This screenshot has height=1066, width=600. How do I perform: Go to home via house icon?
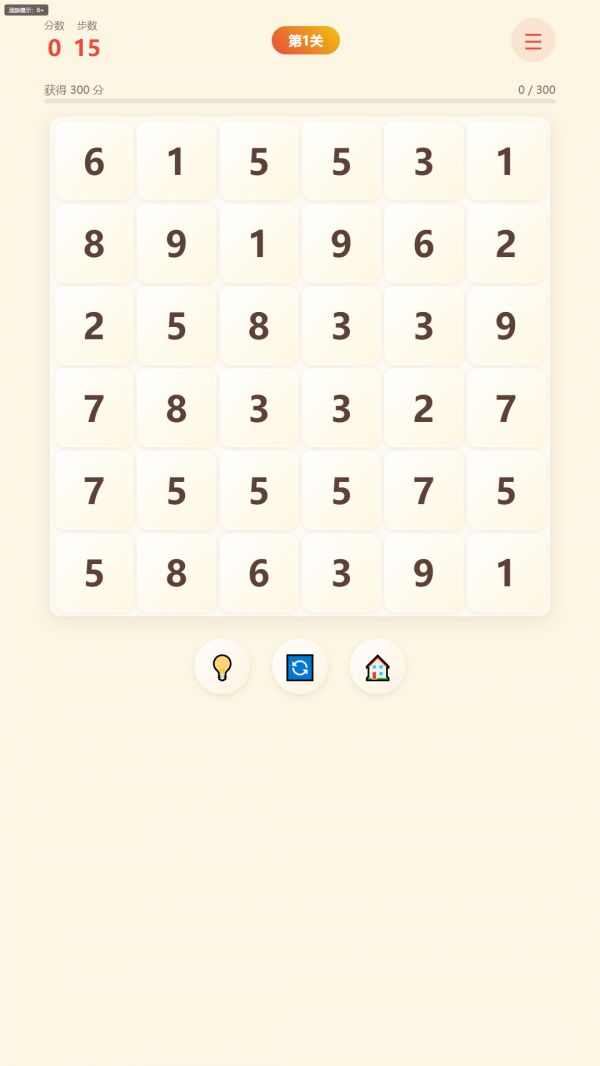coord(377,666)
